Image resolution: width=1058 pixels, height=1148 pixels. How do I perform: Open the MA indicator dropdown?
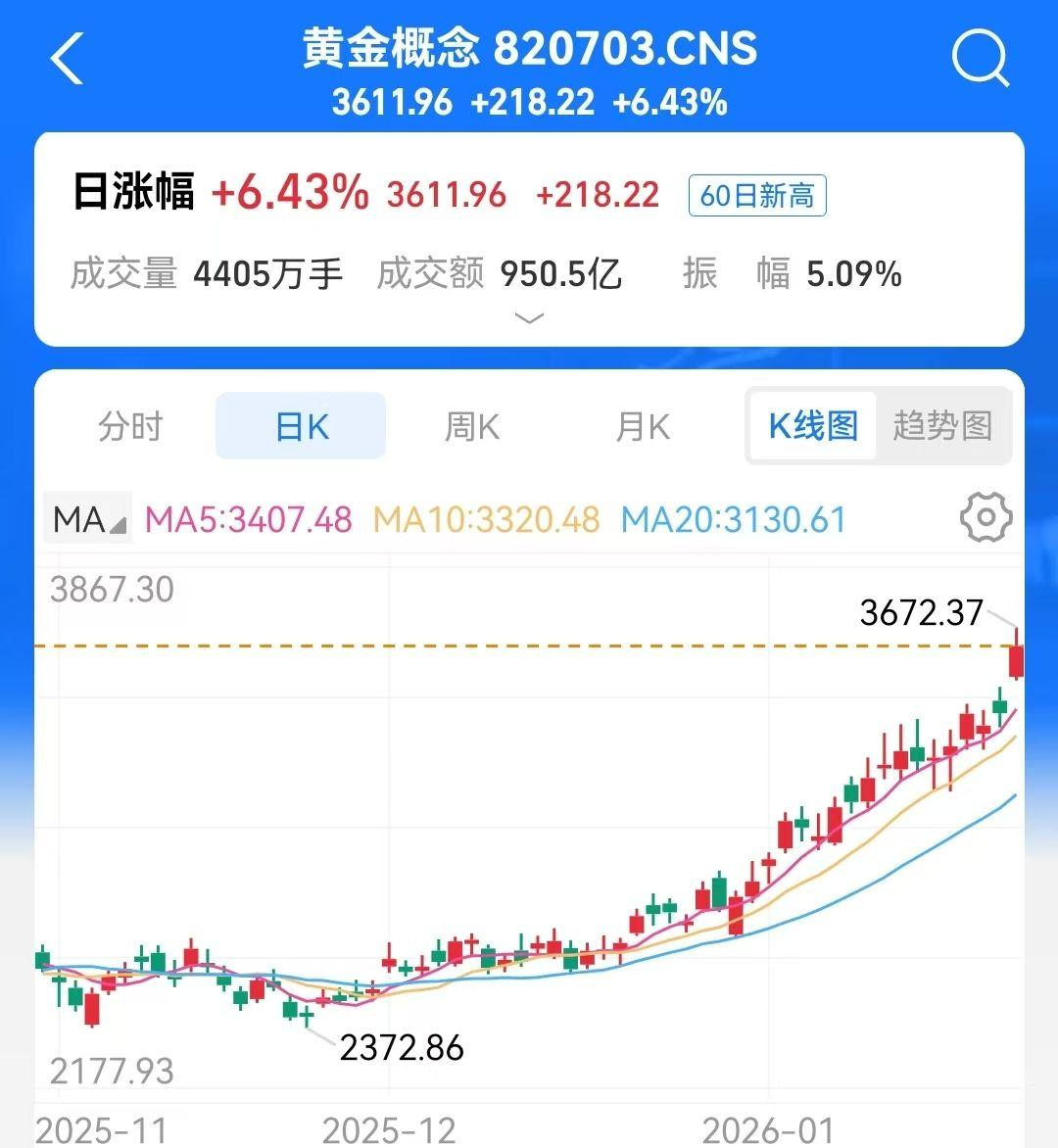tap(88, 519)
